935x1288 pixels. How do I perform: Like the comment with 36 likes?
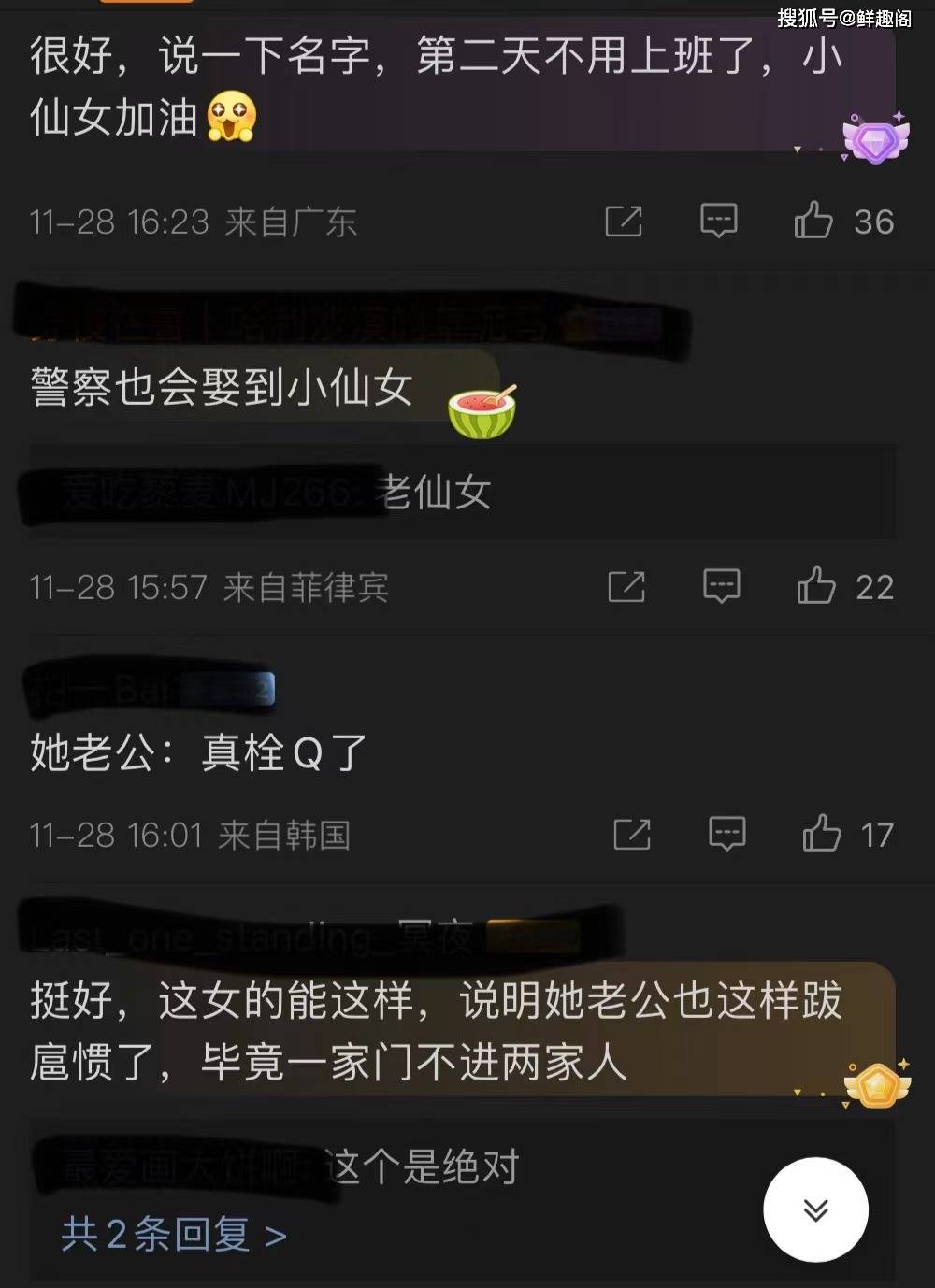click(x=813, y=221)
